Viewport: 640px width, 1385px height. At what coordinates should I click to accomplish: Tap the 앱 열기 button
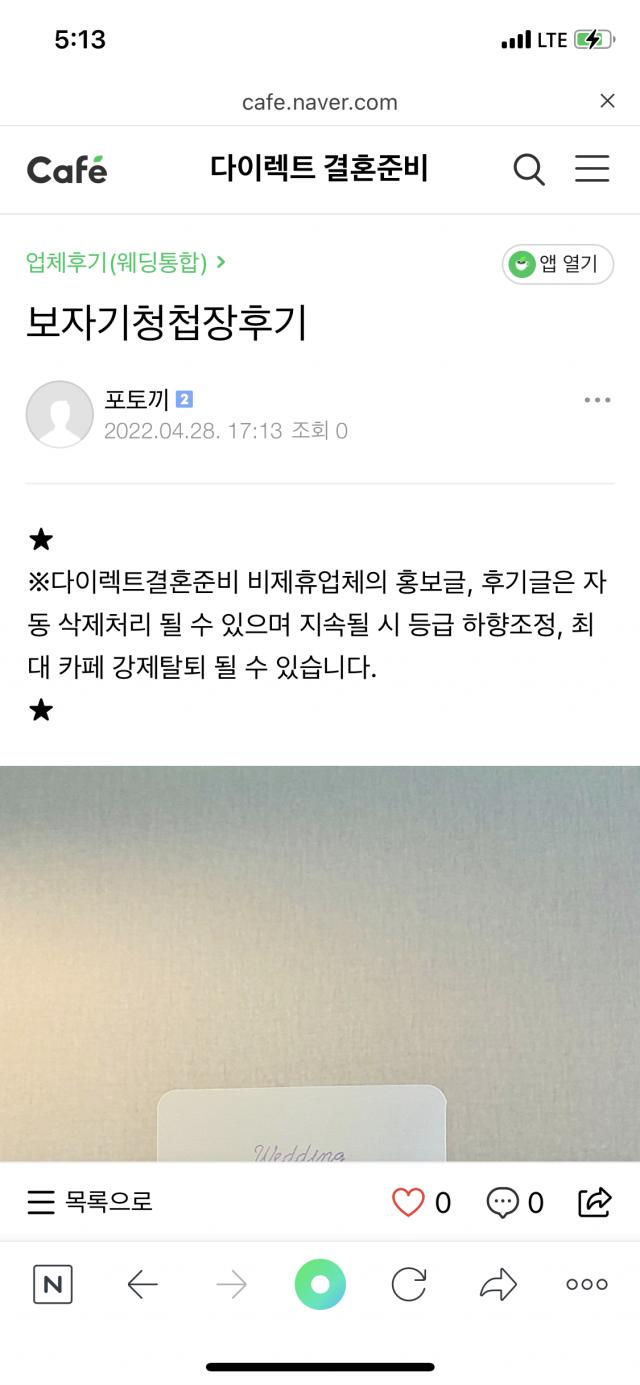pos(557,264)
